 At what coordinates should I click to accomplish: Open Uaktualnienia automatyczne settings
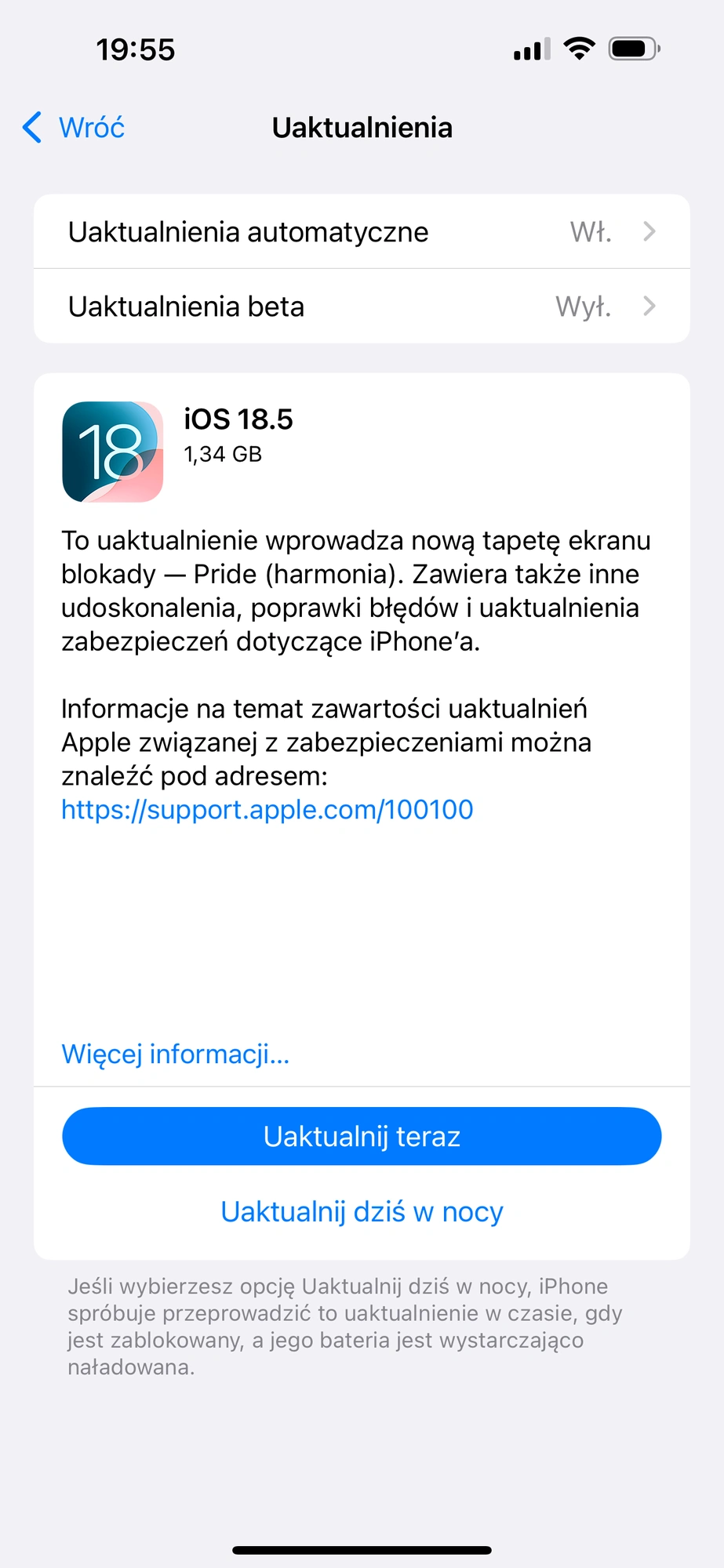361,232
